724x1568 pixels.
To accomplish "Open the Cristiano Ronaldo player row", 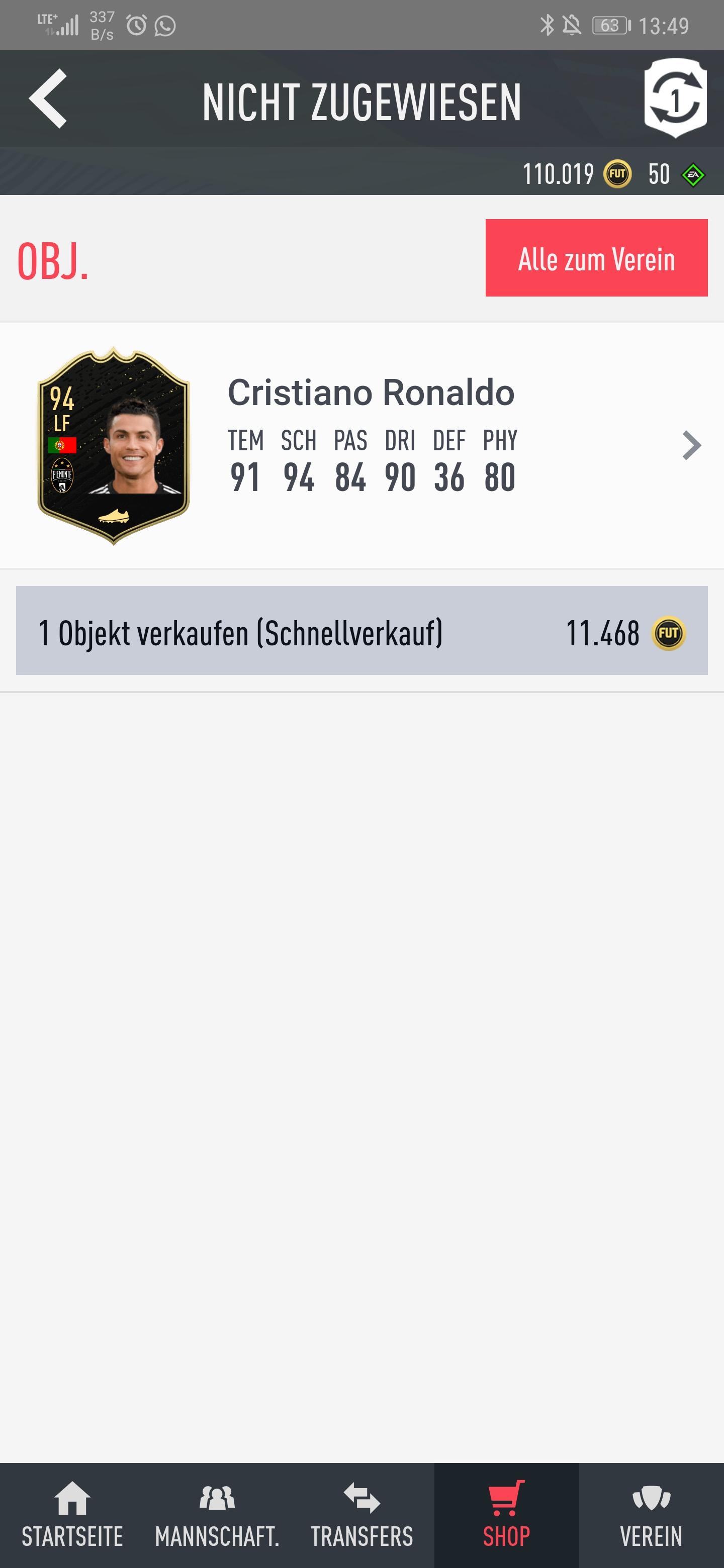I will 361,446.
